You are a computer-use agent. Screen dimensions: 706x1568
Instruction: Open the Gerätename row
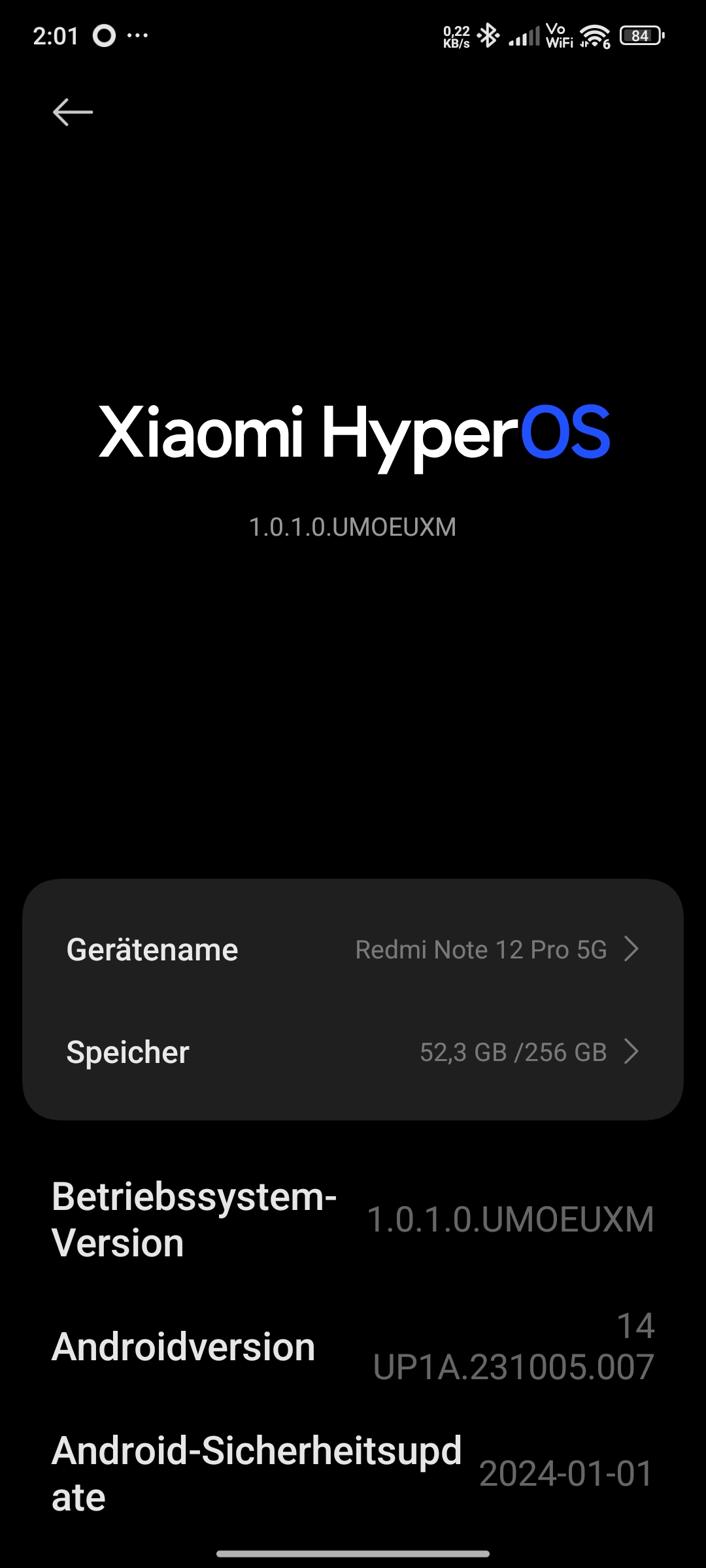(353, 949)
